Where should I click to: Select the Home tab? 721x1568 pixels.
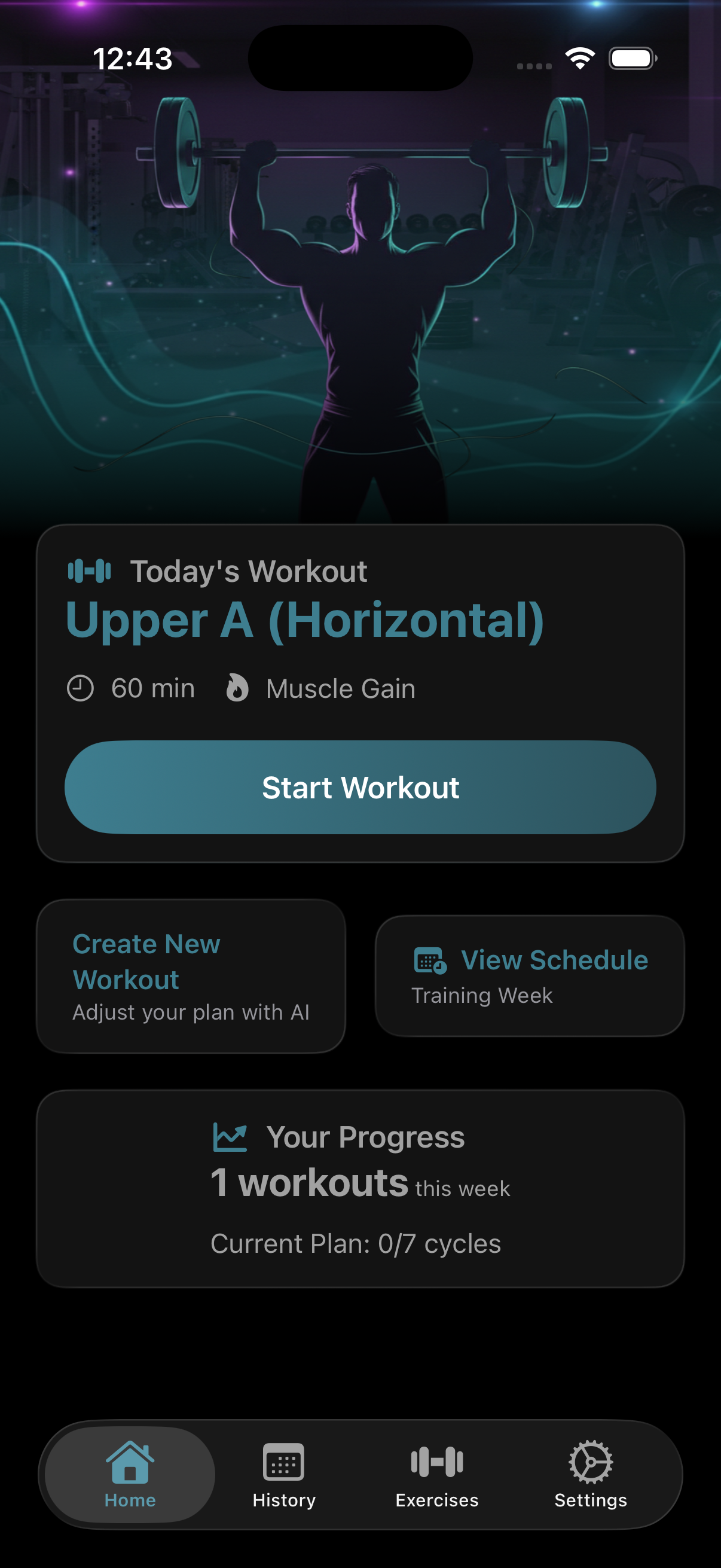(x=130, y=1474)
